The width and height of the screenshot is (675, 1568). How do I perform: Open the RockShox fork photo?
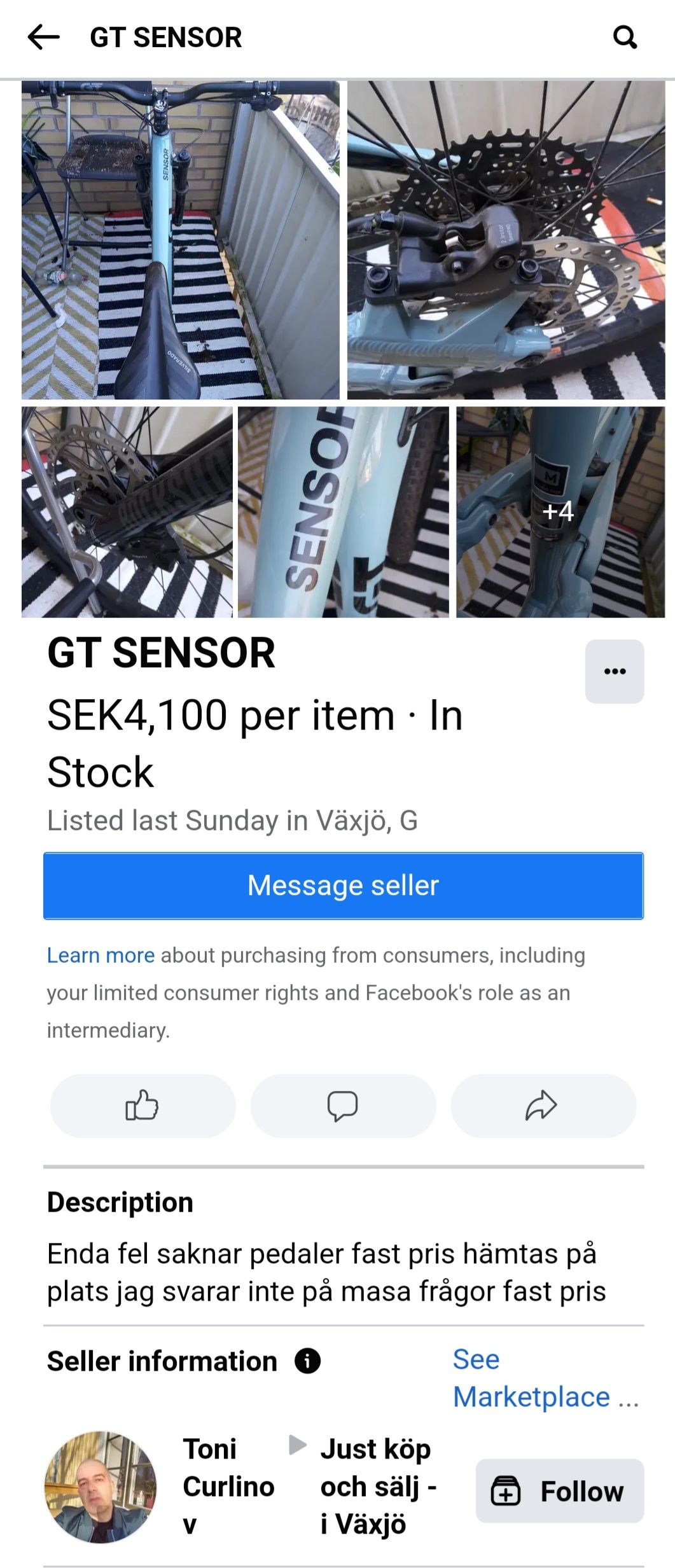(x=127, y=512)
